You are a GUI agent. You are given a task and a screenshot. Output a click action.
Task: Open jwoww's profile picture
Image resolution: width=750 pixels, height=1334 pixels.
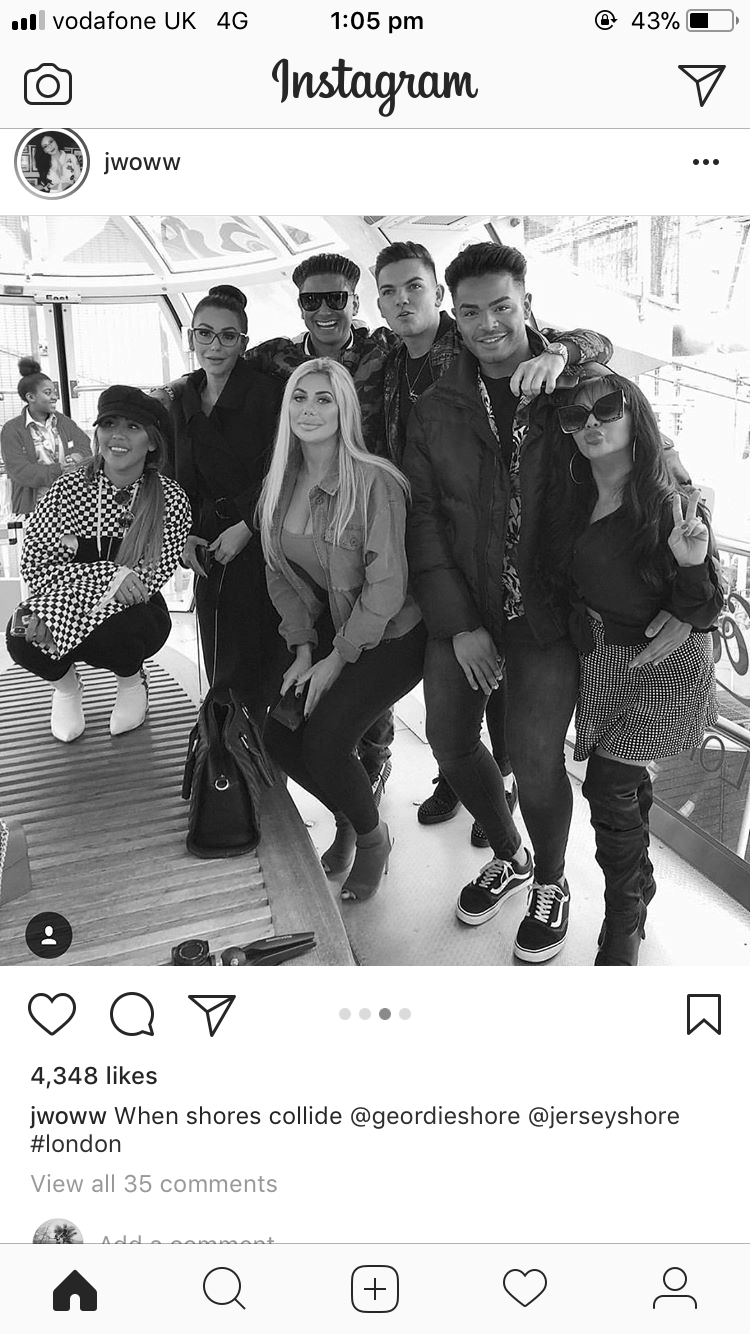[52, 163]
